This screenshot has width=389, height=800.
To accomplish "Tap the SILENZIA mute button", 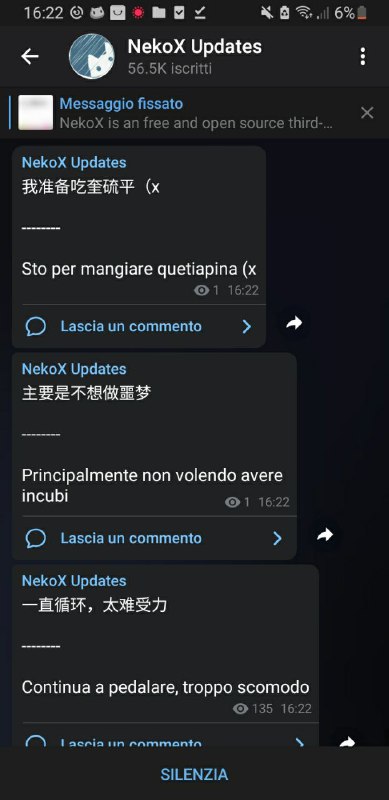I will tap(194, 773).
